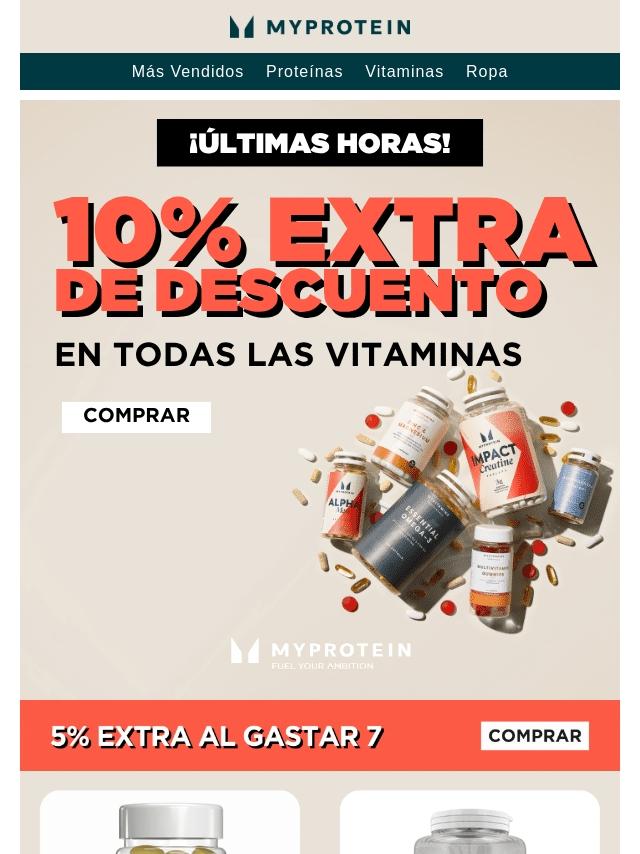Open the Ropa category
Image resolution: width=640 pixels, height=854 pixels.
tap(487, 72)
